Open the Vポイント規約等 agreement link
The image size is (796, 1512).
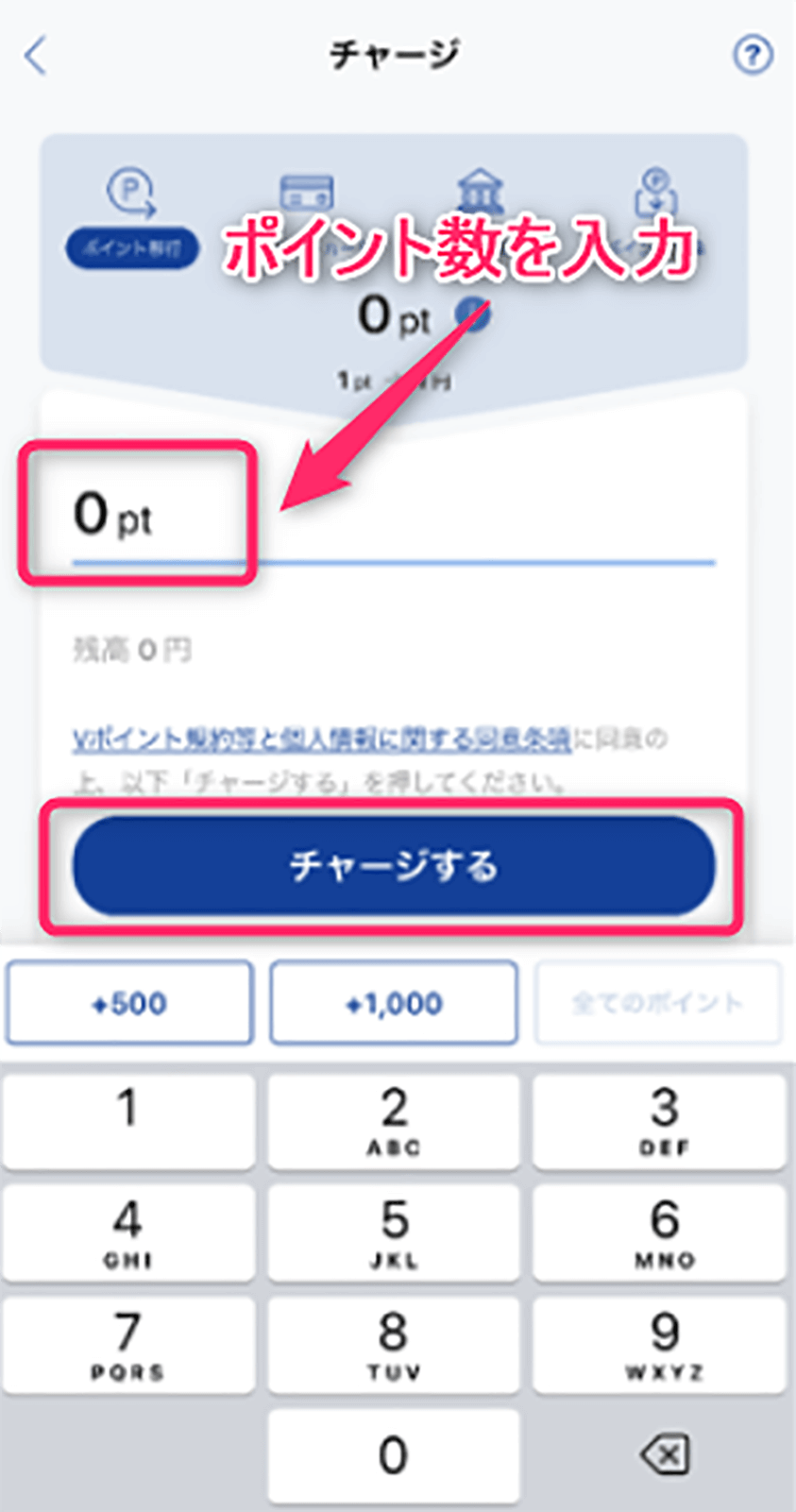click(321, 739)
